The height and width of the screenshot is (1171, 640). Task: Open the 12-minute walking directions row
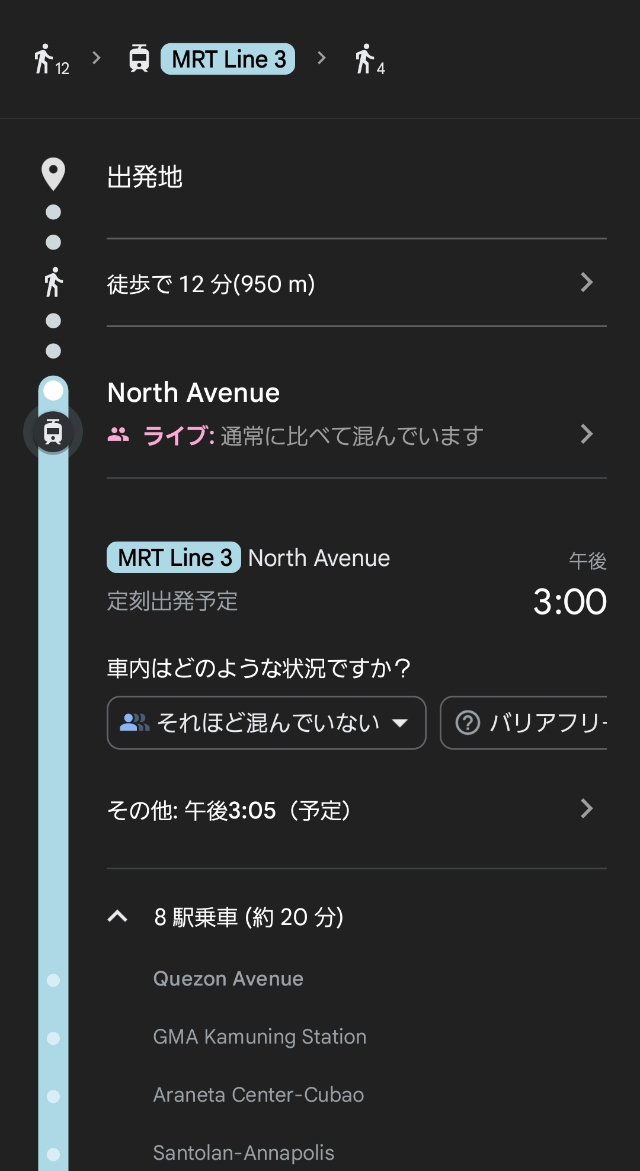(356, 283)
